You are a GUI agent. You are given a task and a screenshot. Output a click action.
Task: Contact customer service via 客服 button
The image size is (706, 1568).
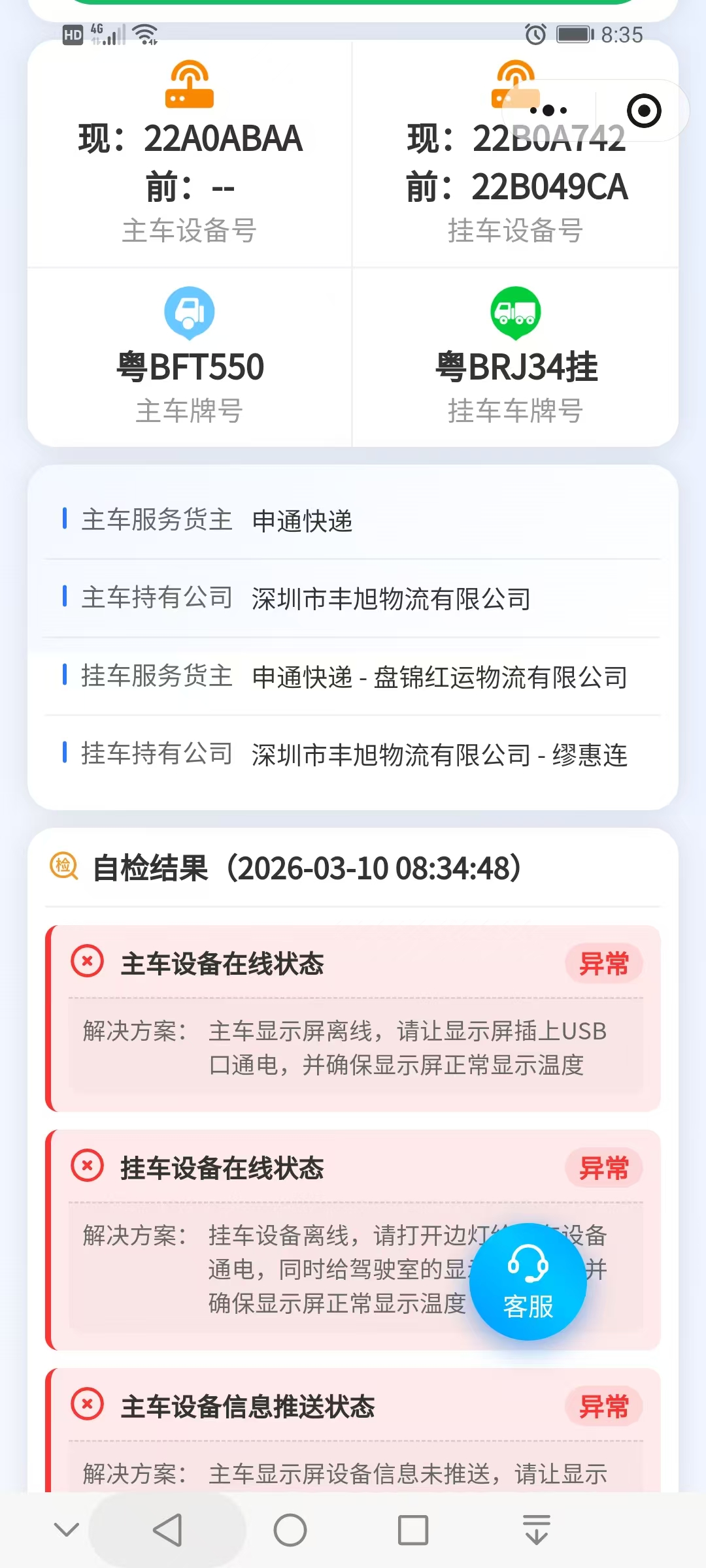528,1281
